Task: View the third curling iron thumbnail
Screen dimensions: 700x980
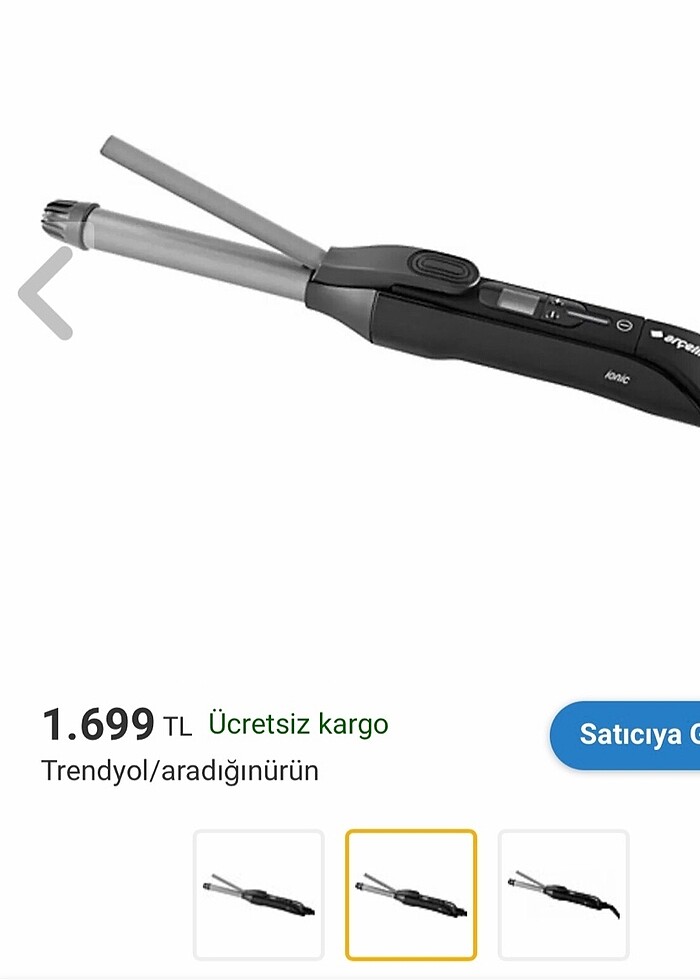Action: pyautogui.click(x=563, y=894)
